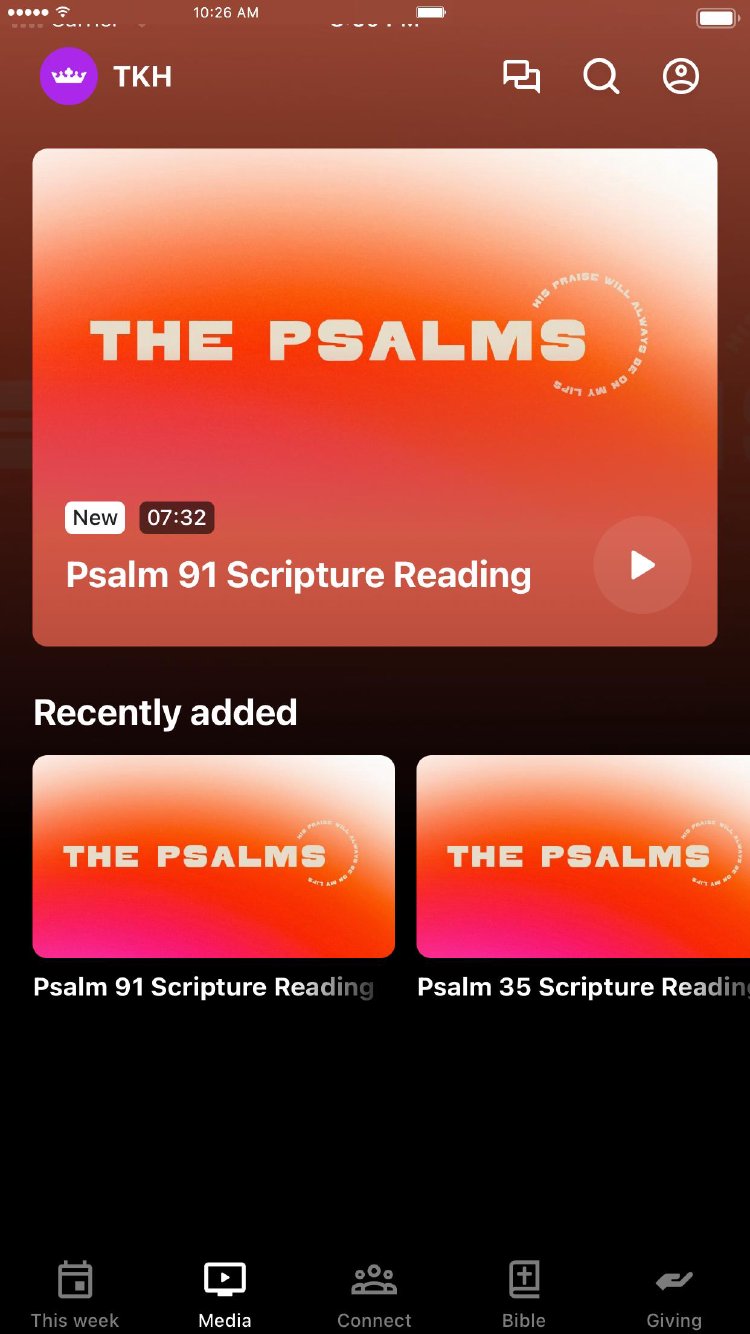Switch to the This week tab
750x1334 pixels.
(x=75, y=1295)
